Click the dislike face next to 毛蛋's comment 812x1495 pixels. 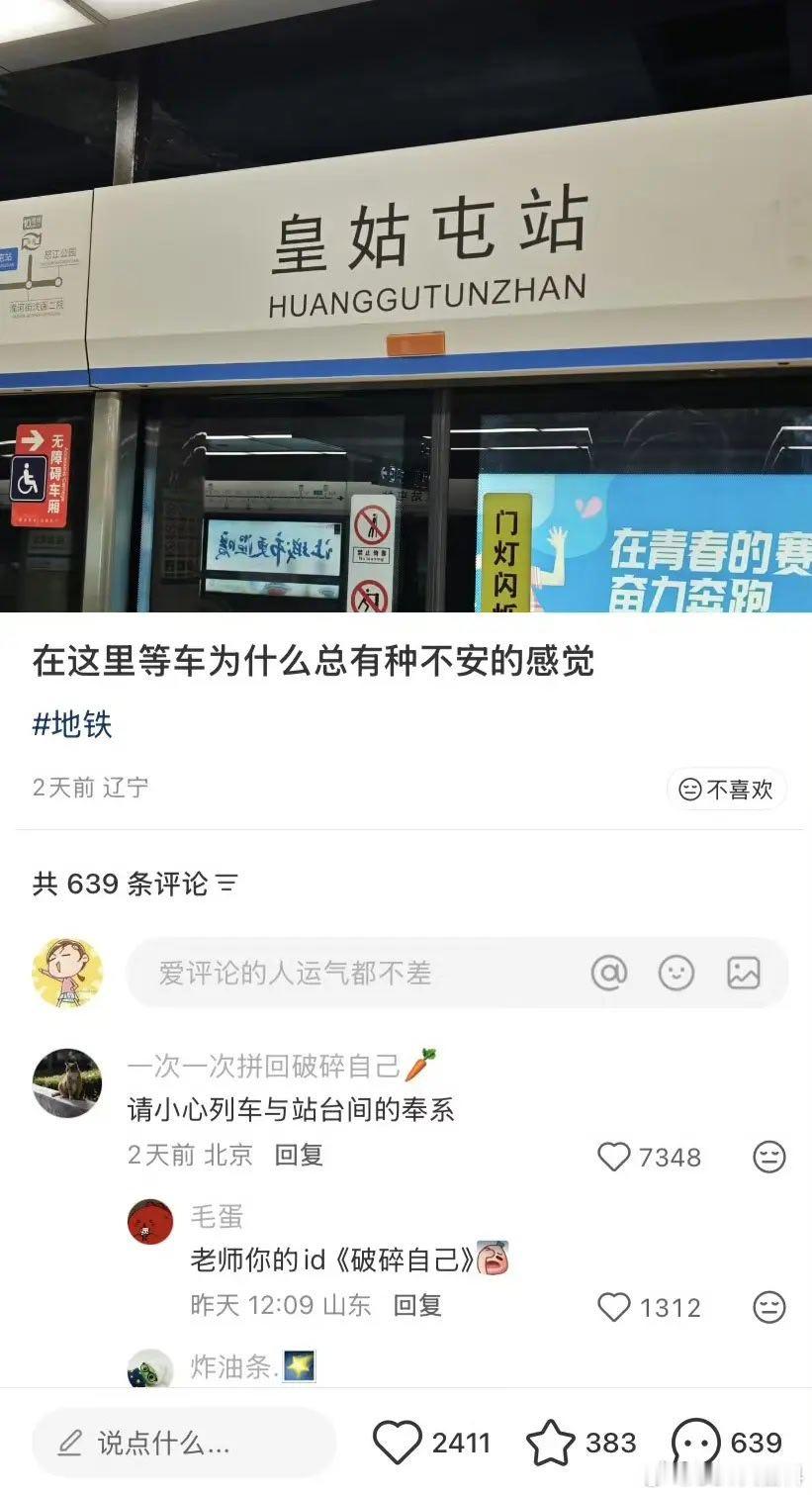point(770,1307)
